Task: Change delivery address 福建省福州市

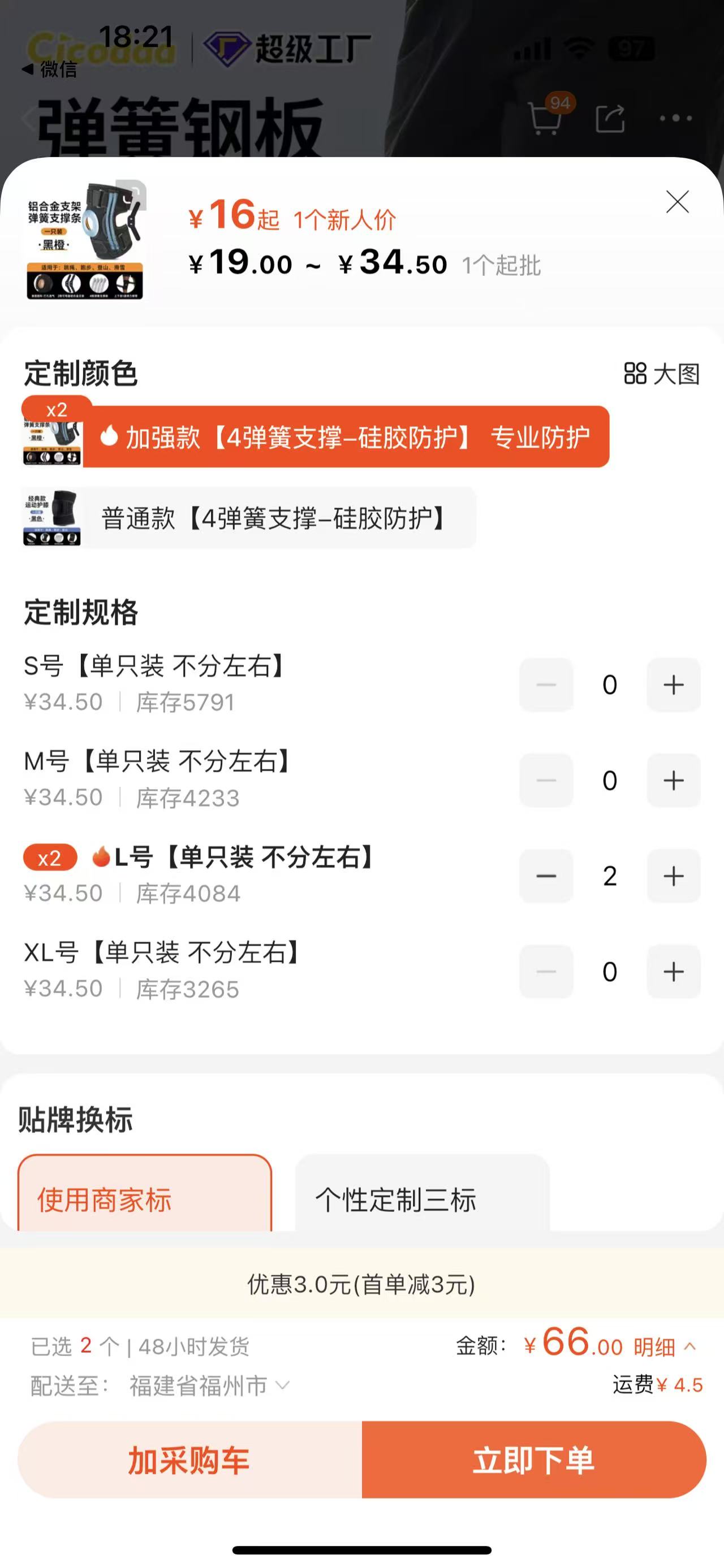Action: 208,1386
